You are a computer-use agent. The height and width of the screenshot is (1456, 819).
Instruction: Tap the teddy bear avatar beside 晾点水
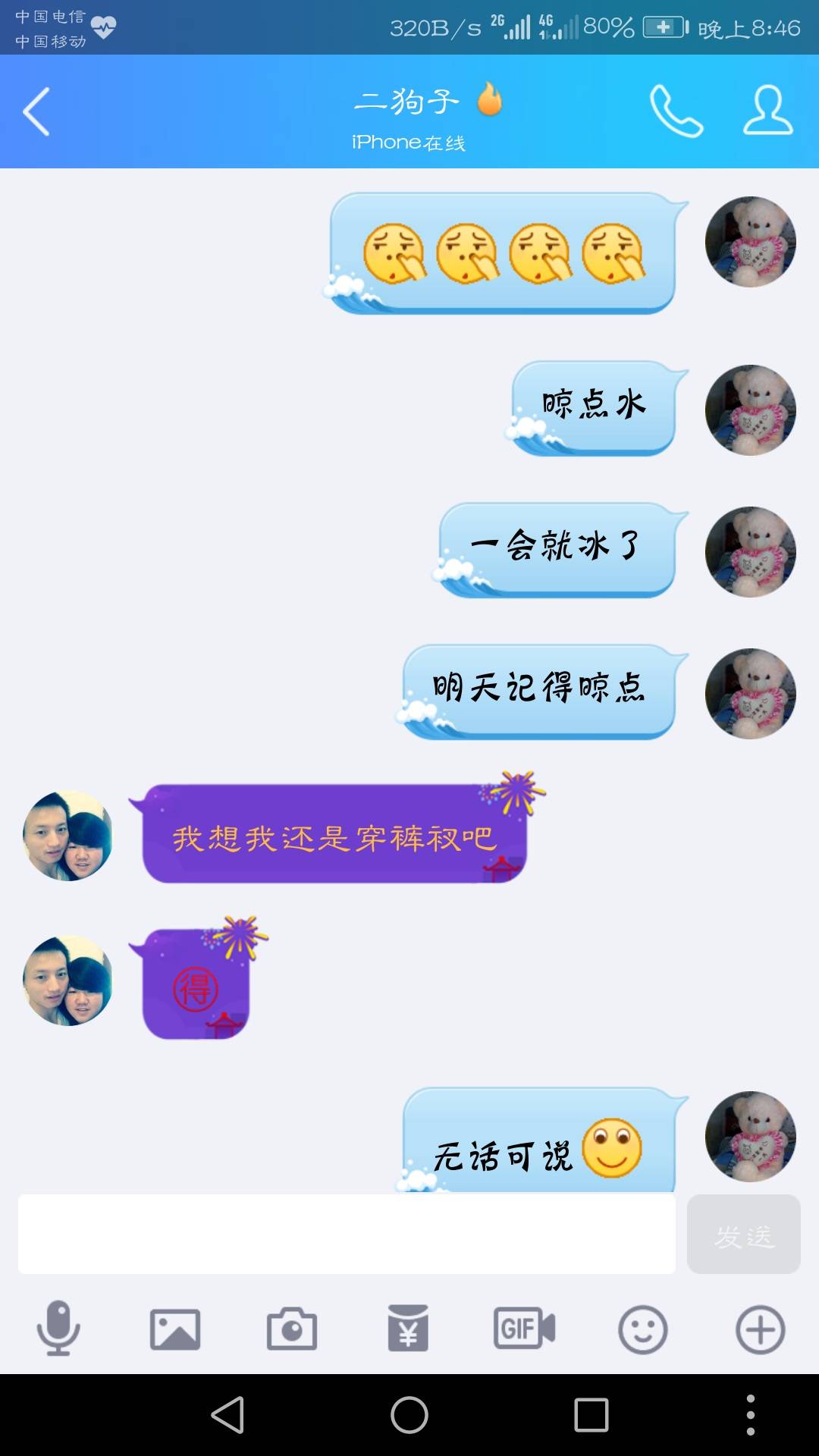(x=750, y=410)
